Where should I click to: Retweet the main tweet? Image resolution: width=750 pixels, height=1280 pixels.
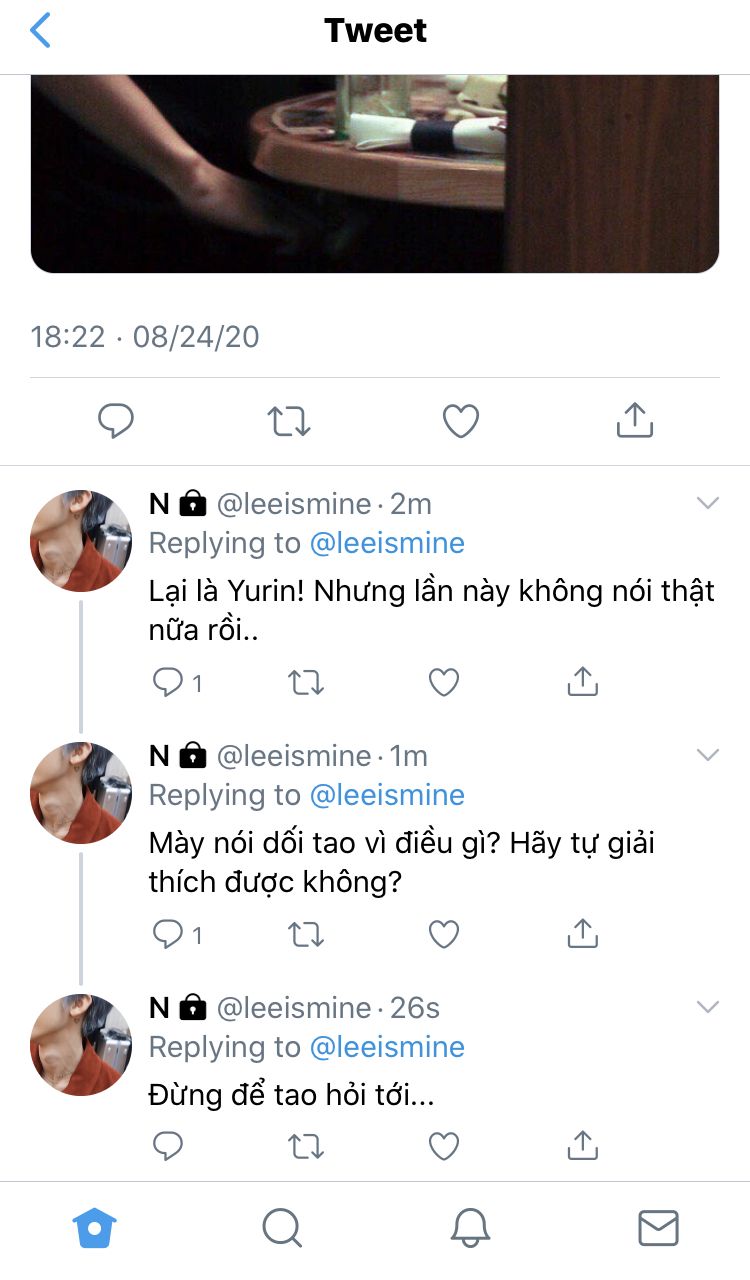[289, 421]
